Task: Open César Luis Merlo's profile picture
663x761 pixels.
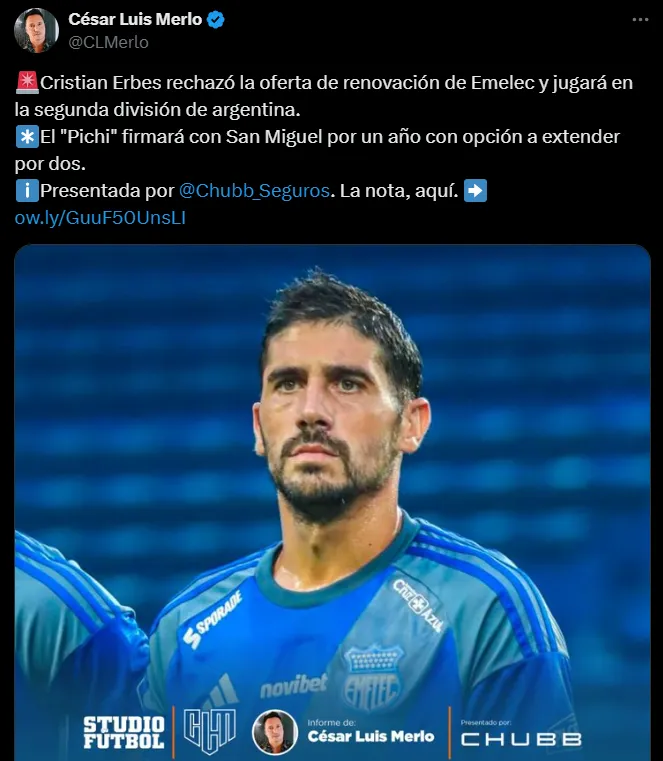Action: point(36,30)
